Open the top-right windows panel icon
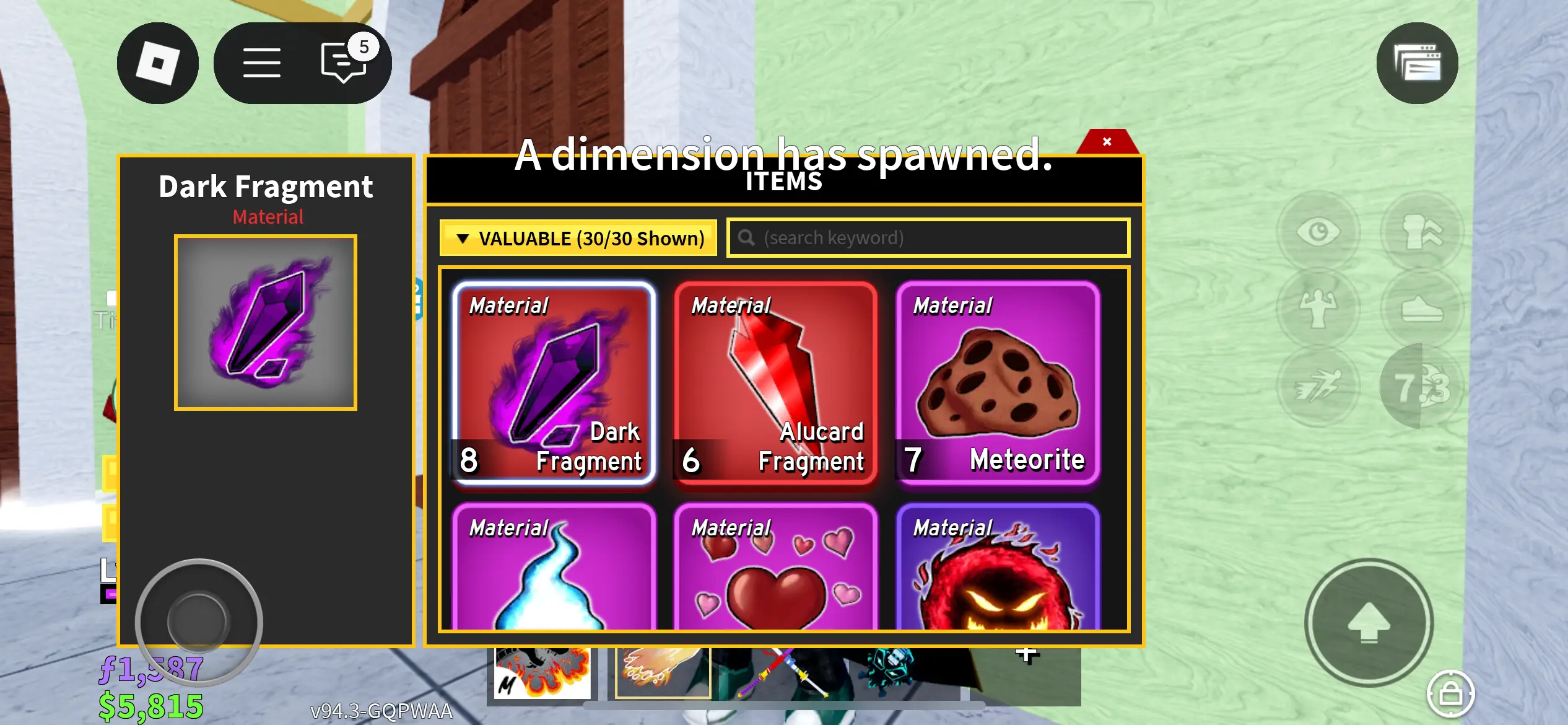Screen dimensions: 1568x725 (1417, 63)
